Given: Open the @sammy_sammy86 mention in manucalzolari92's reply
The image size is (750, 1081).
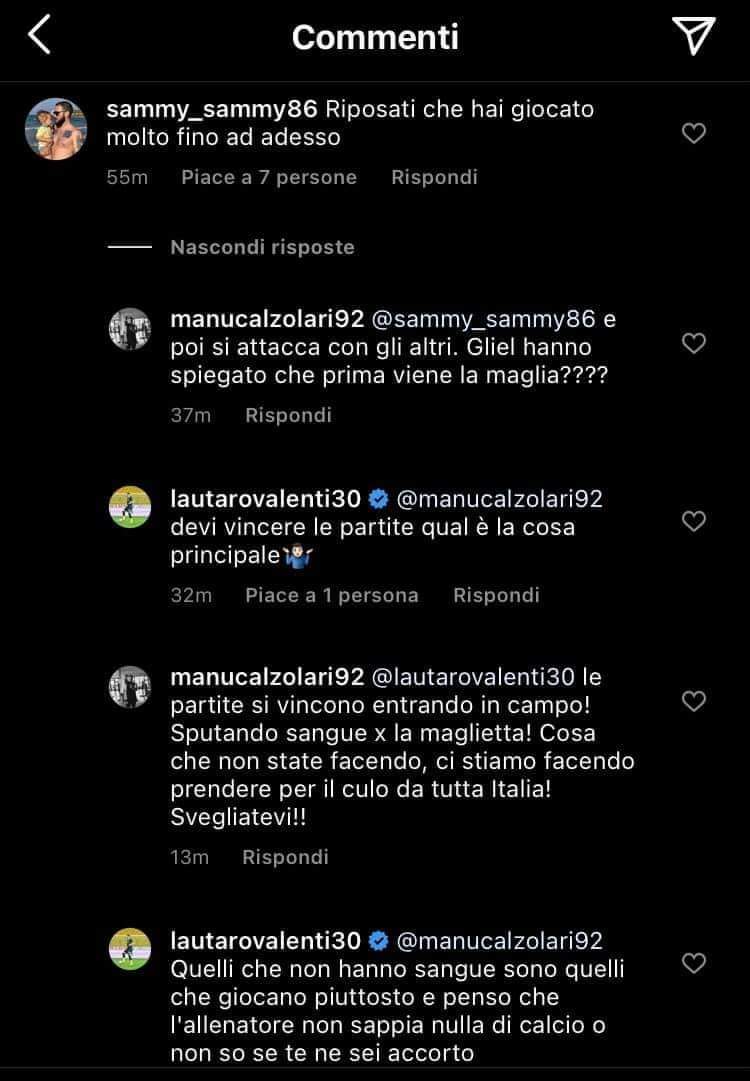Looking at the screenshot, I should point(484,319).
